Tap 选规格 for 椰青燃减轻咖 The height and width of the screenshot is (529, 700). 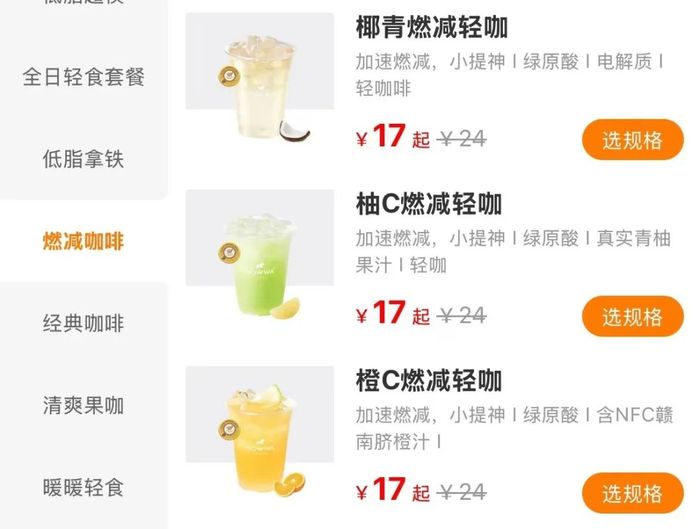point(632,141)
